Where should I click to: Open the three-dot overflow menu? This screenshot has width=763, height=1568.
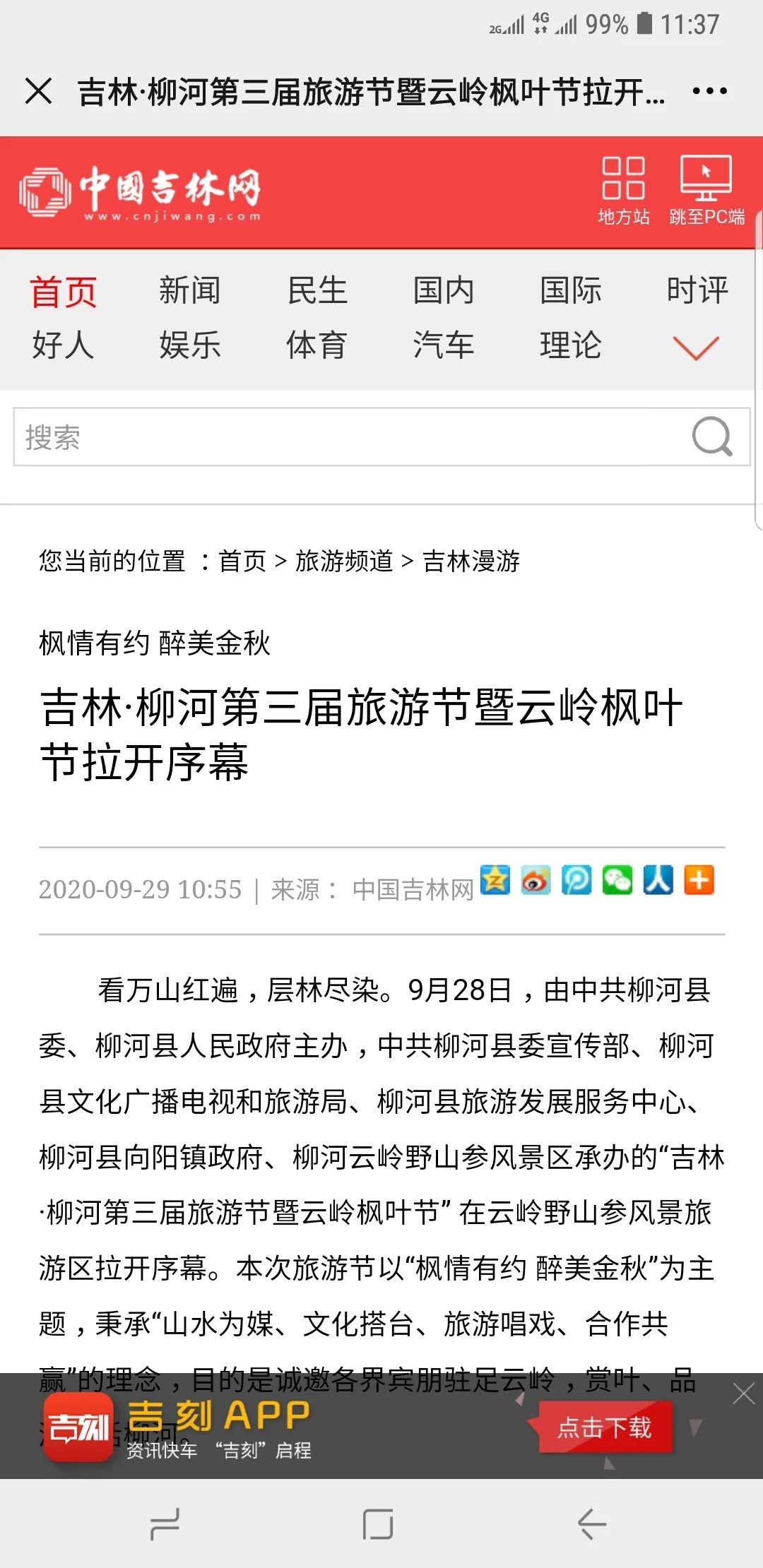click(x=709, y=91)
